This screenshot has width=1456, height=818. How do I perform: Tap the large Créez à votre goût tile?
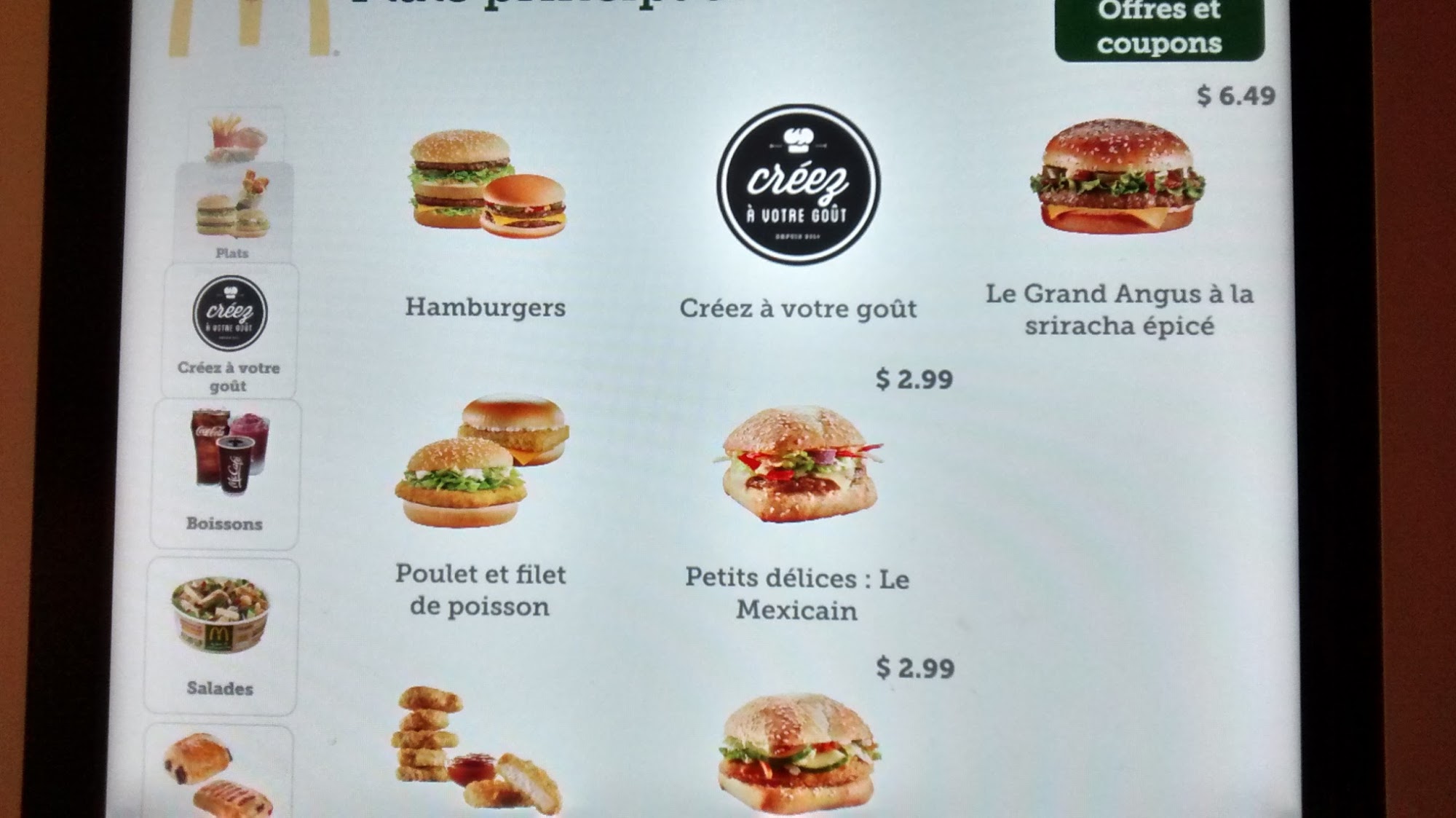point(798,211)
